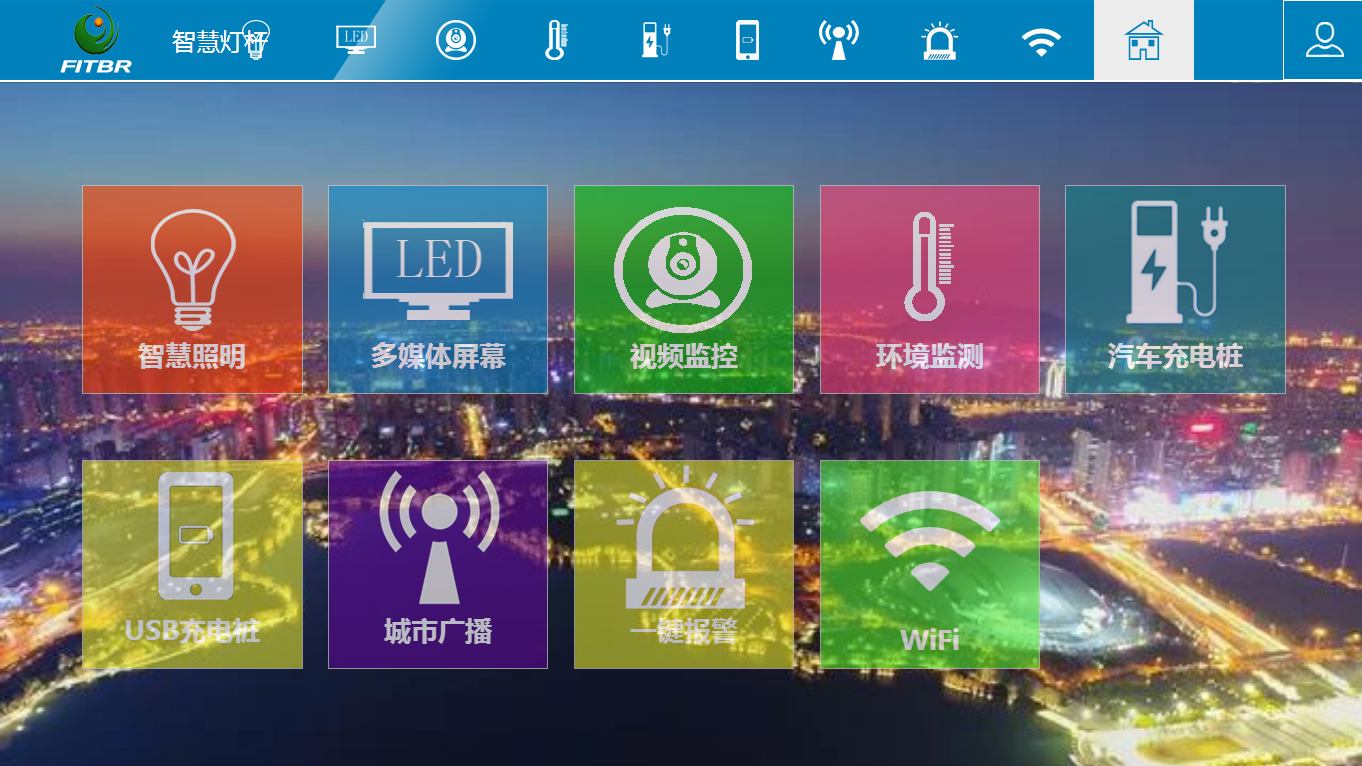This screenshot has height=766, width=1362.
Task: Select the alarm siren icon in toolbar
Action: [x=939, y=41]
